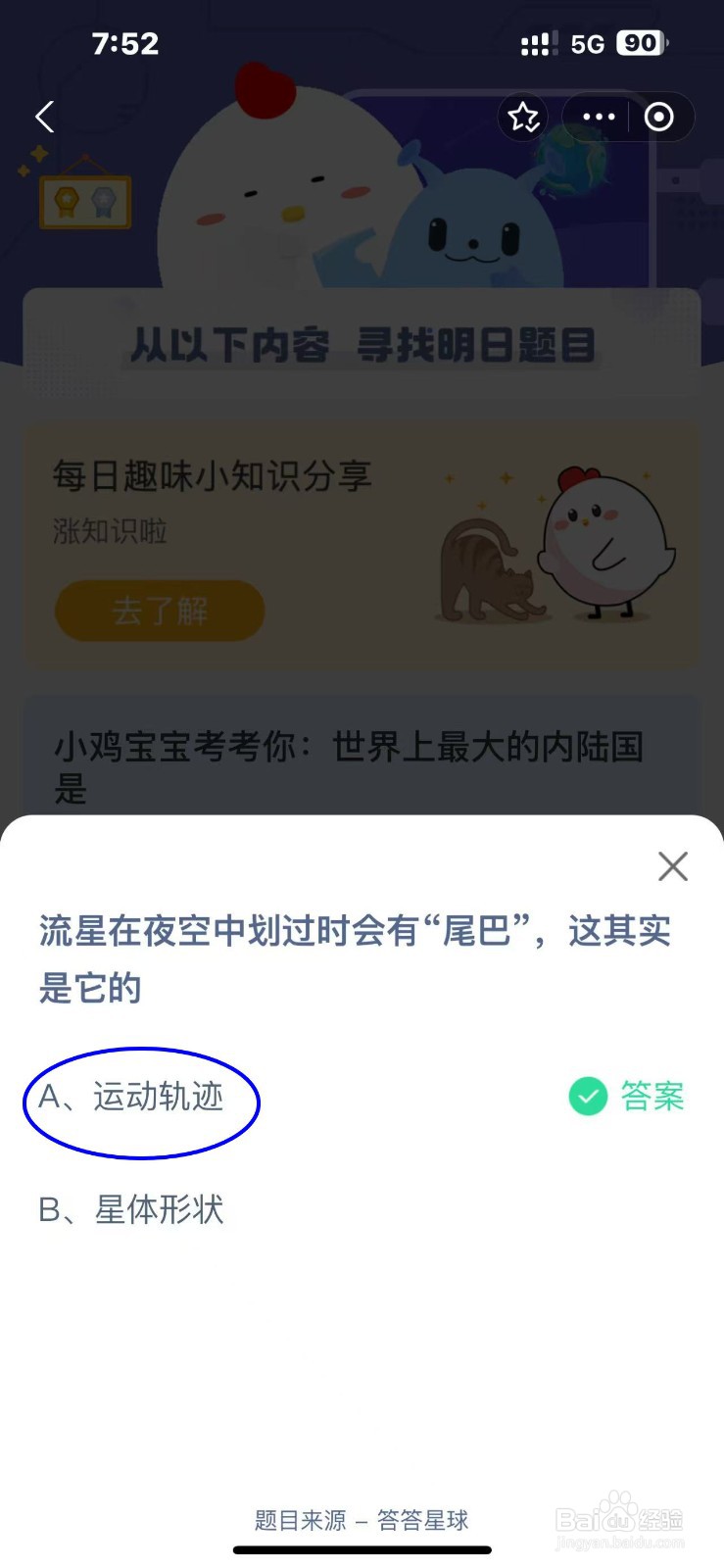Screen dimensions: 724x1568
Task: Open the more options ellipsis icon
Action: tap(597, 117)
